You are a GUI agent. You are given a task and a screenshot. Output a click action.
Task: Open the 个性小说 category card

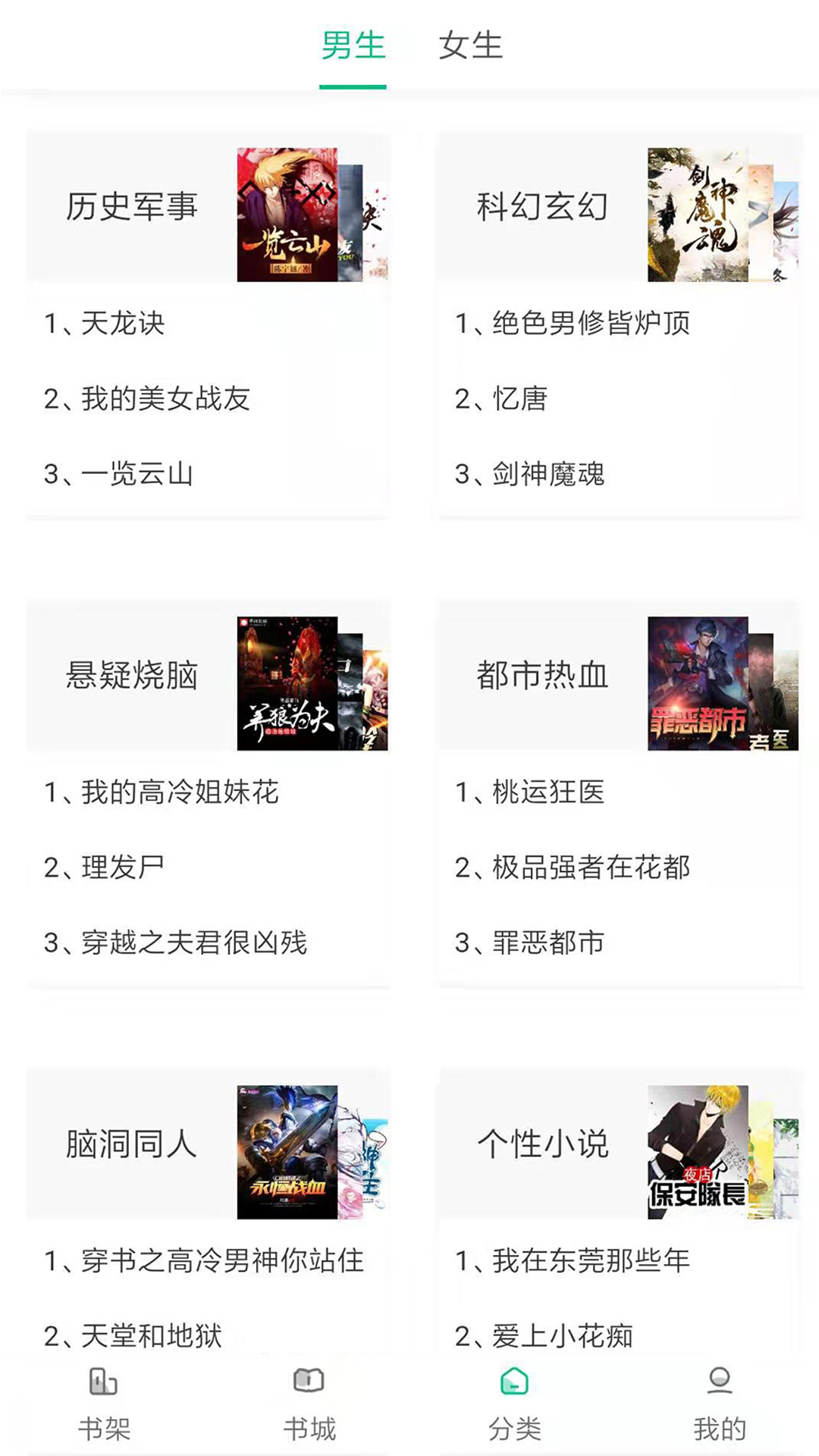[619, 1144]
